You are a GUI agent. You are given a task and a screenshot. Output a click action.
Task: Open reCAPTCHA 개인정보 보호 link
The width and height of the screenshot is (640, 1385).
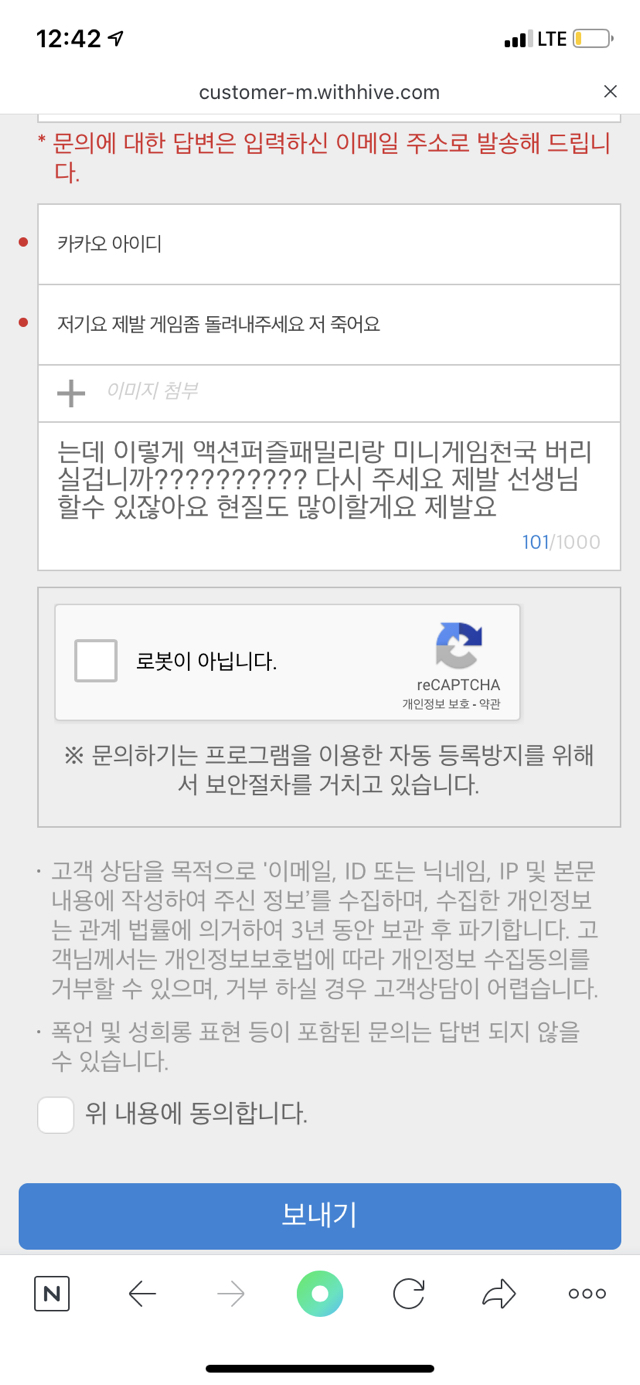tap(436, 705)
